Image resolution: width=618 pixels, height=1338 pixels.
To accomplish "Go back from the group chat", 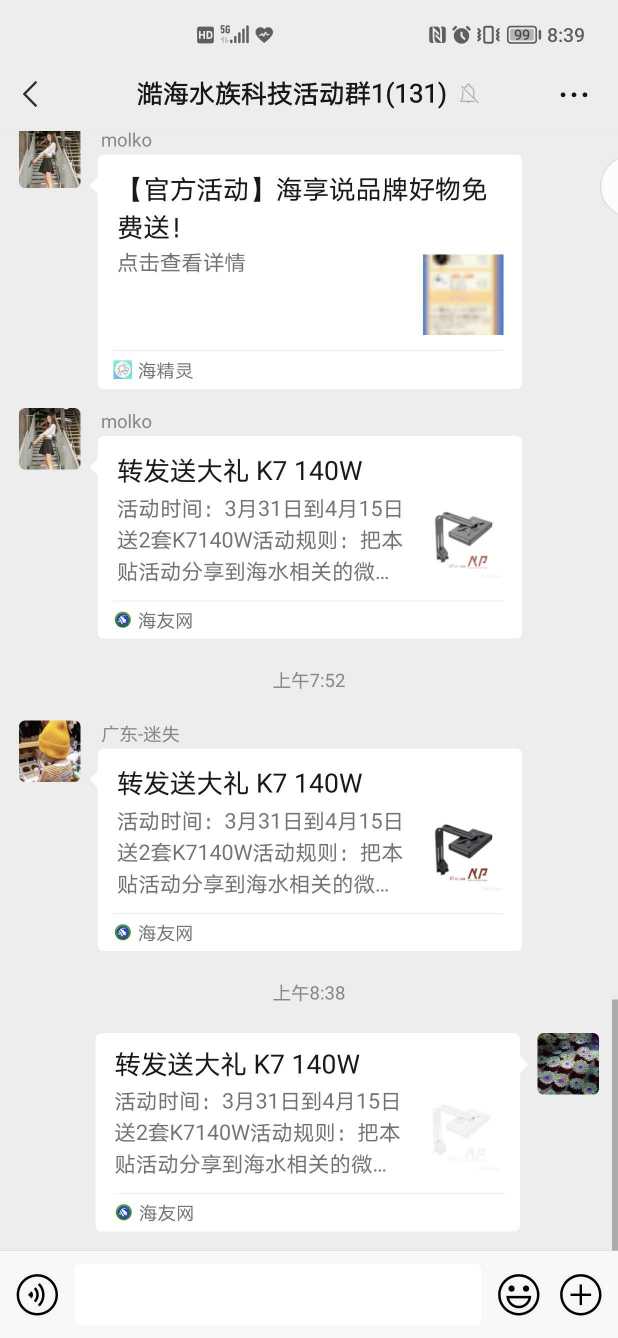I will [30, 94].
